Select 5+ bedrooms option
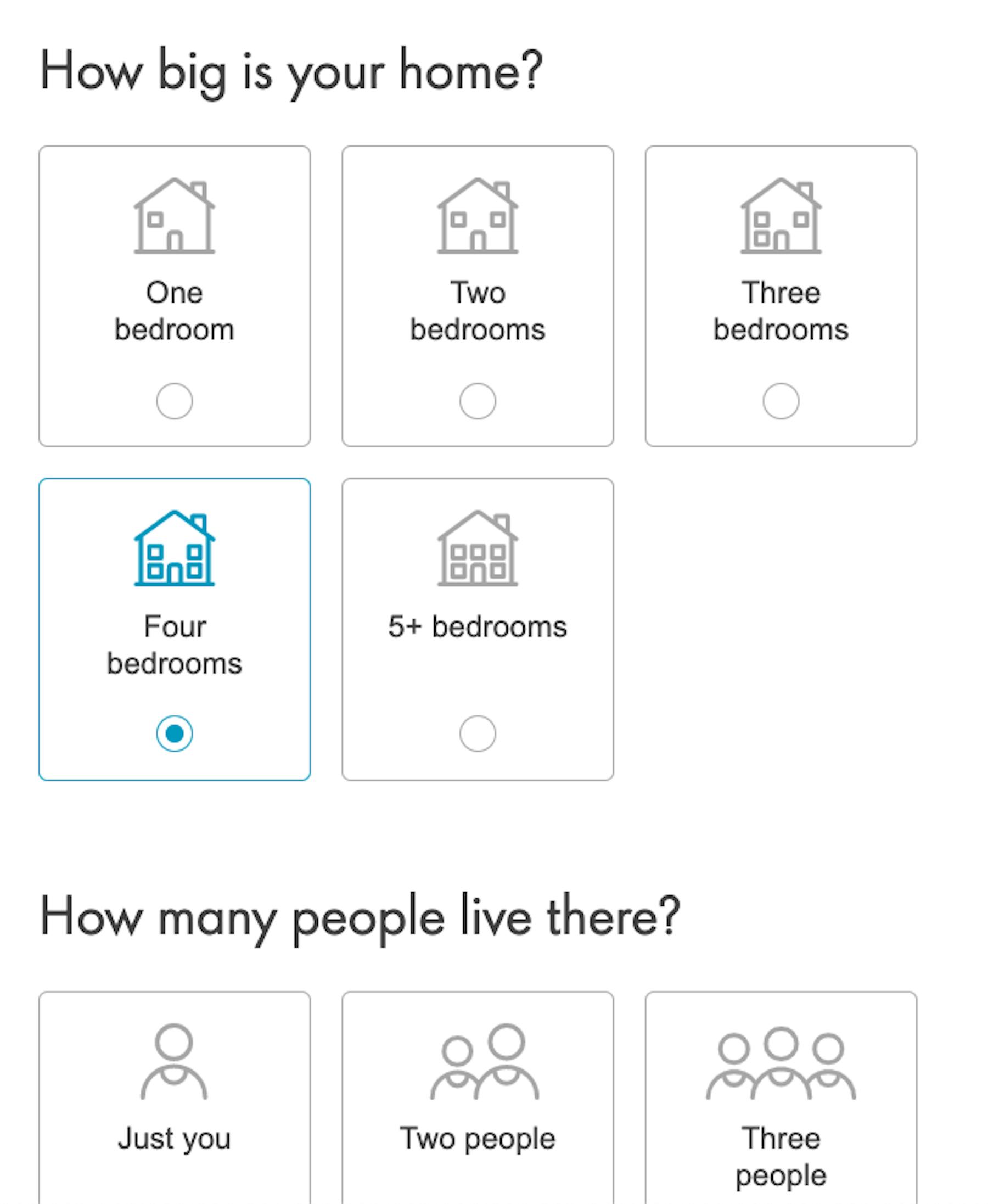The image size is (988, 1204). click(x=478, y=733)
